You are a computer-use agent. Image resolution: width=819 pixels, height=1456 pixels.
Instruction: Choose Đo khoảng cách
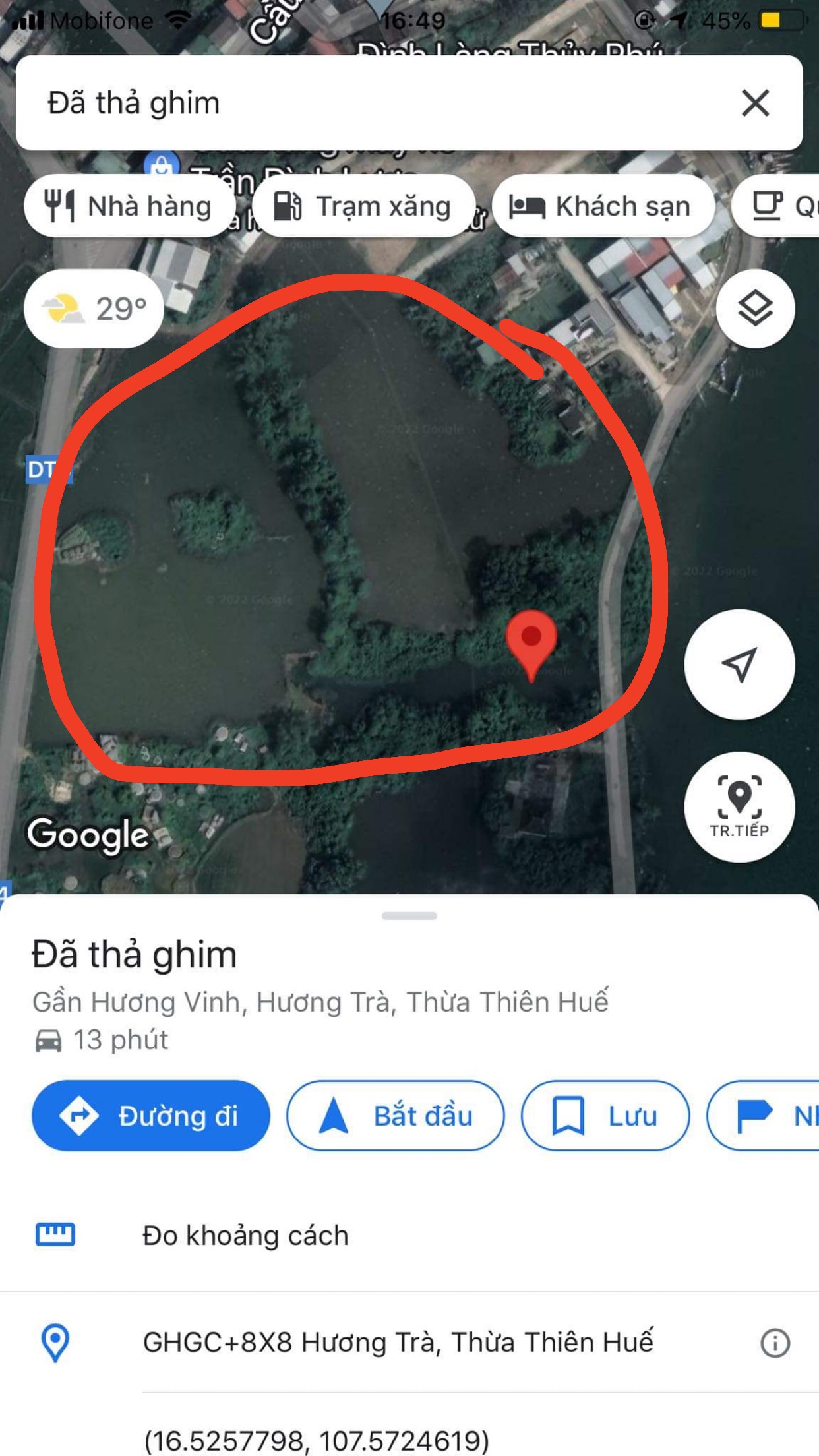pos(245,1236)
